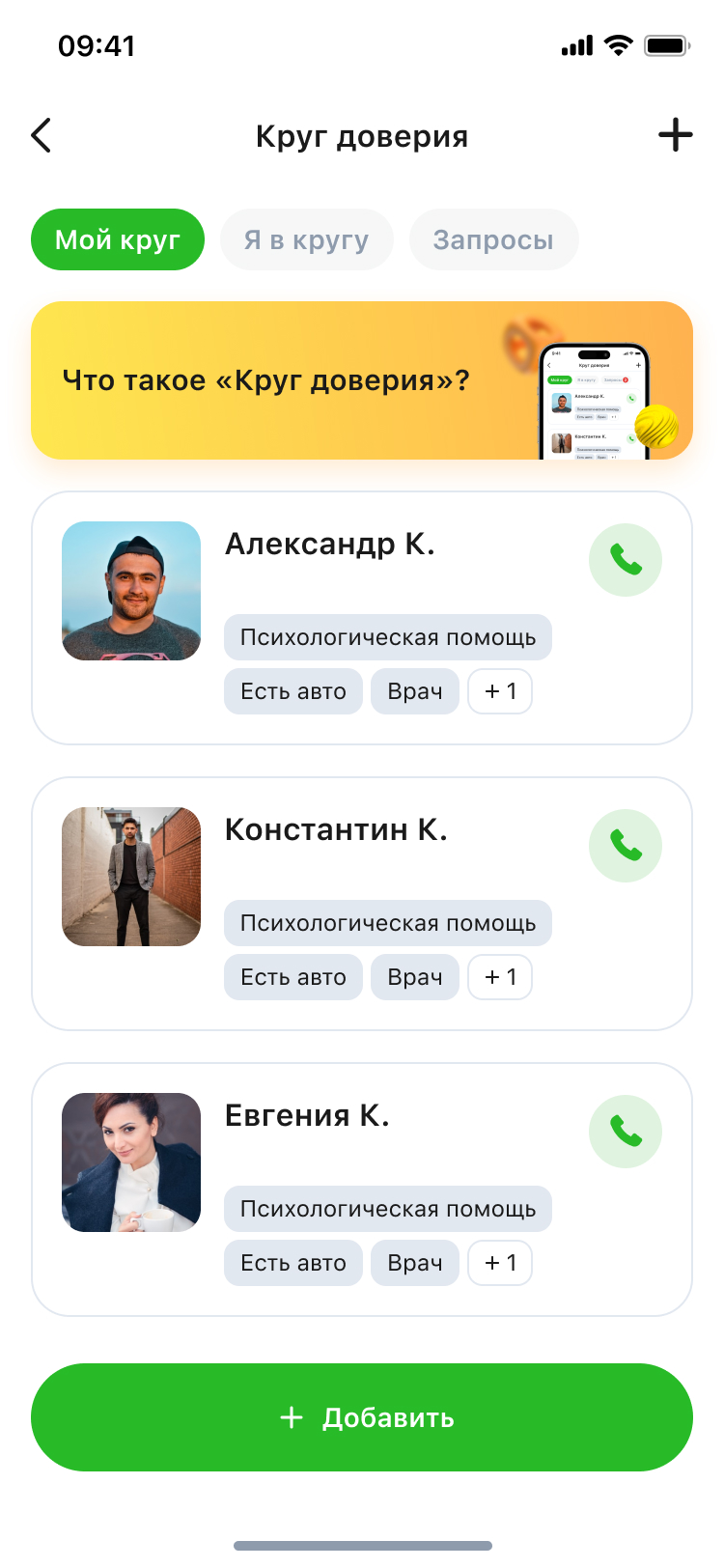Open the «Запросы» tab

coord(493,239)
